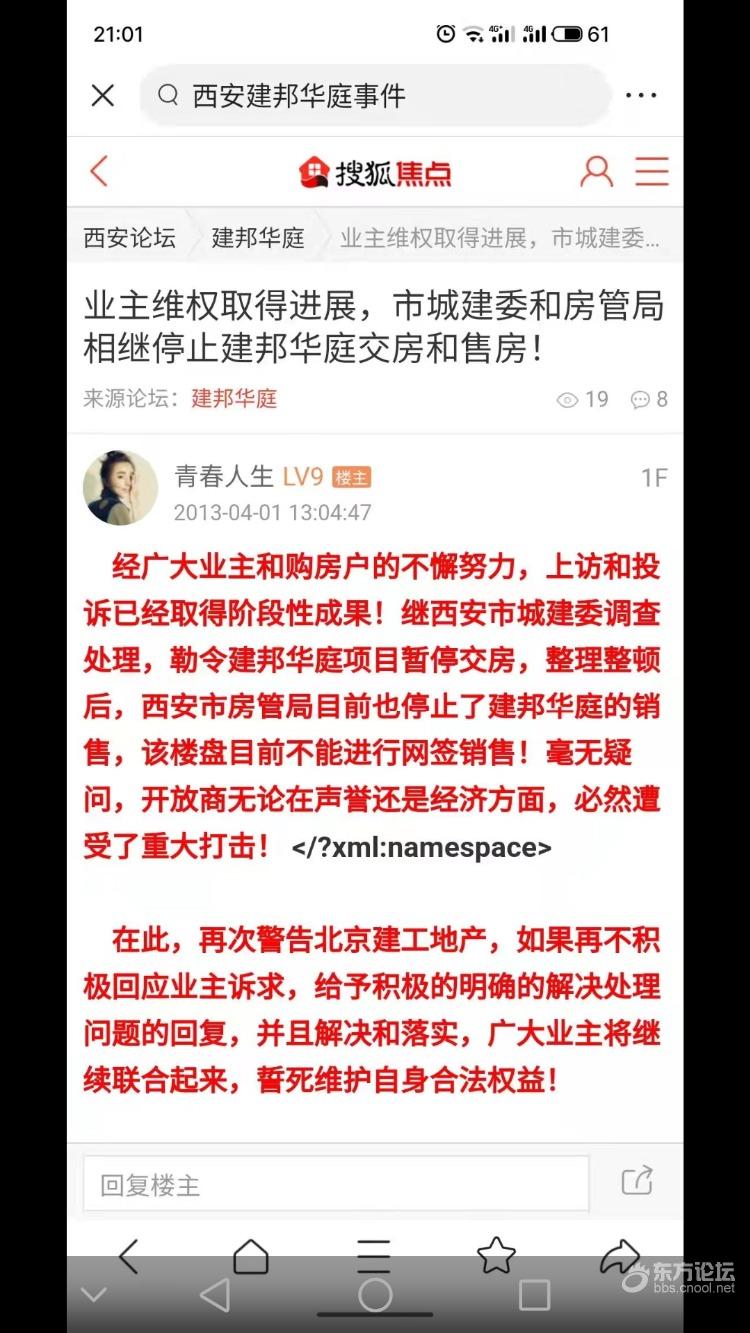Image resolution: width=750 pixels, height=1333 pixels.
Task: Share the post via share icon
Action: [637, 1181]
